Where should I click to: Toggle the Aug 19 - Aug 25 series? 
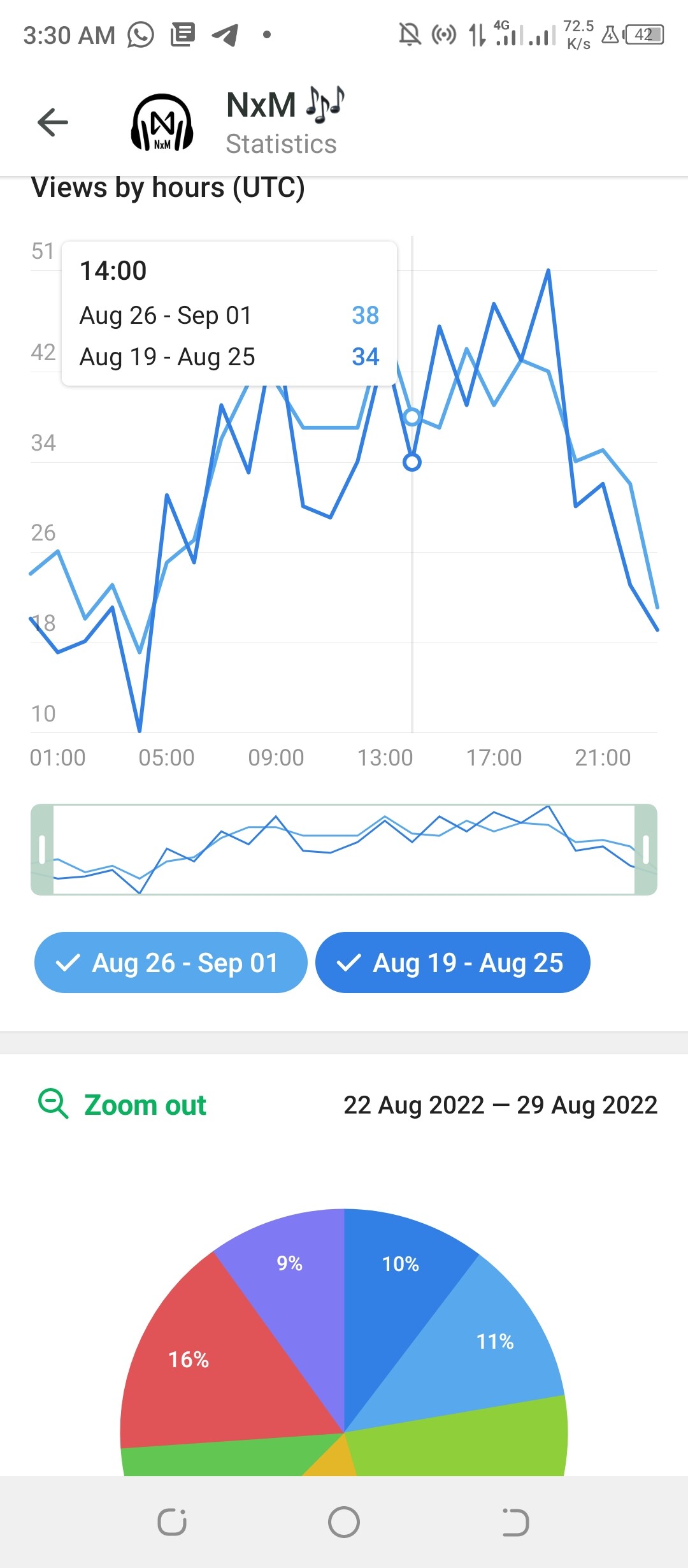[x=453, y=962]
